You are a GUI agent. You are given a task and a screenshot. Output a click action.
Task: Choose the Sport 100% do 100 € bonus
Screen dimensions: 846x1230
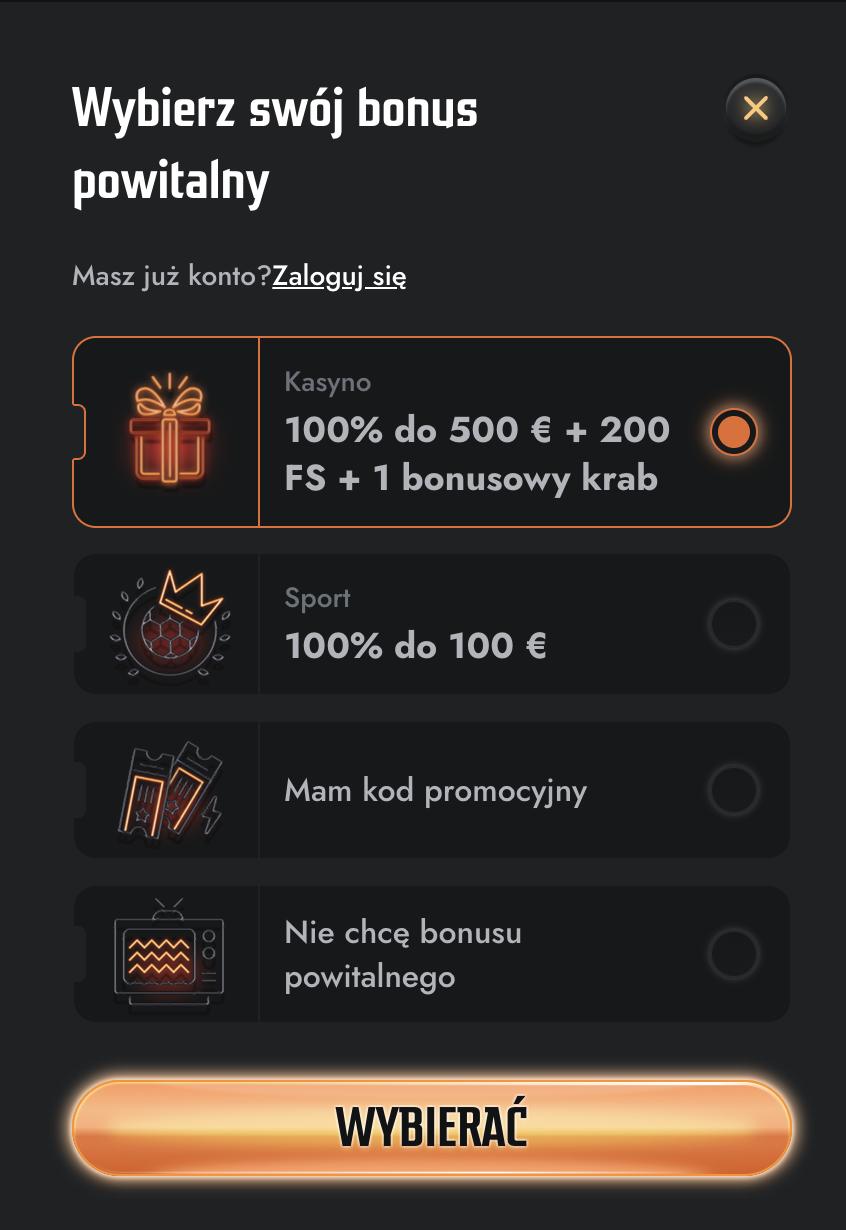tap(733, 625)
